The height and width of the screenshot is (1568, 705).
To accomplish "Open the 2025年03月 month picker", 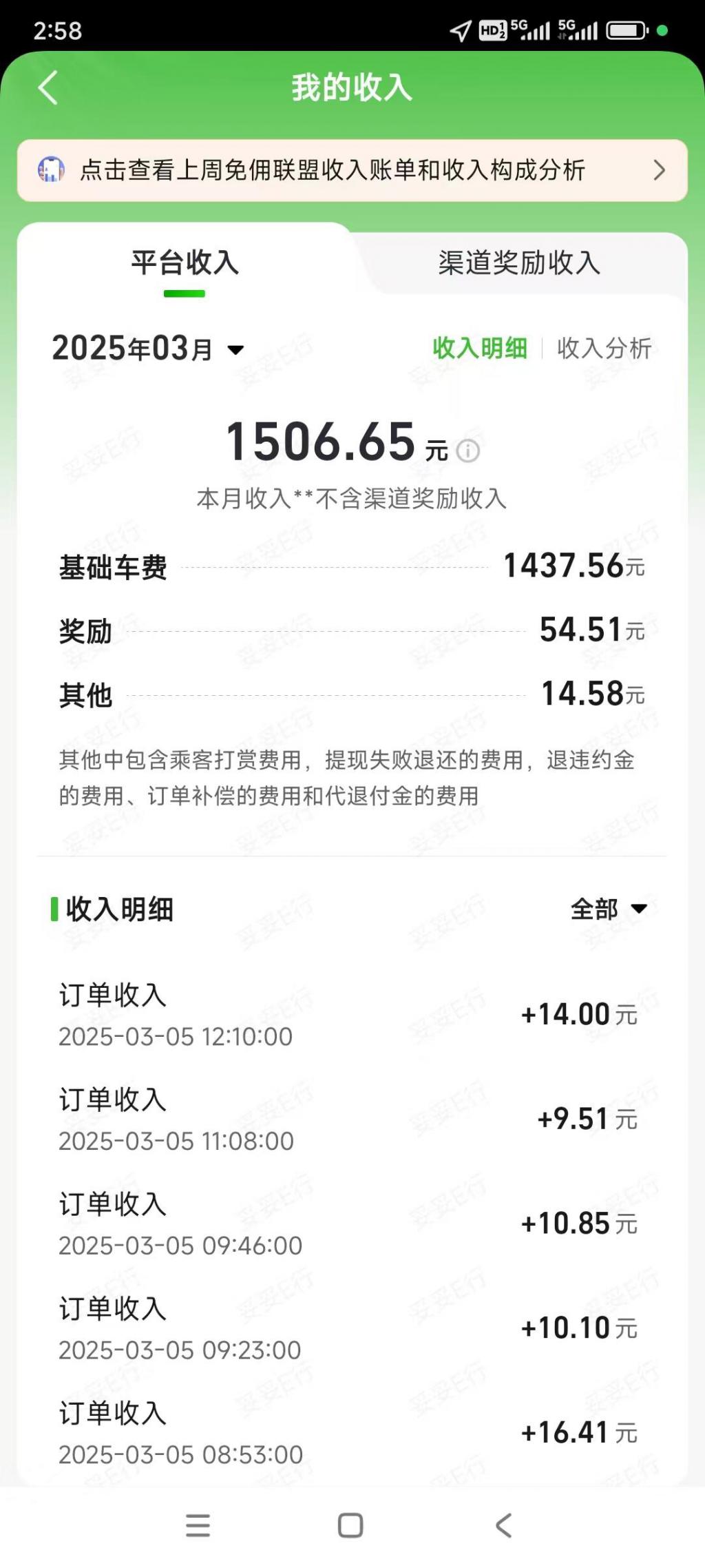I will [x=148, y=349].
